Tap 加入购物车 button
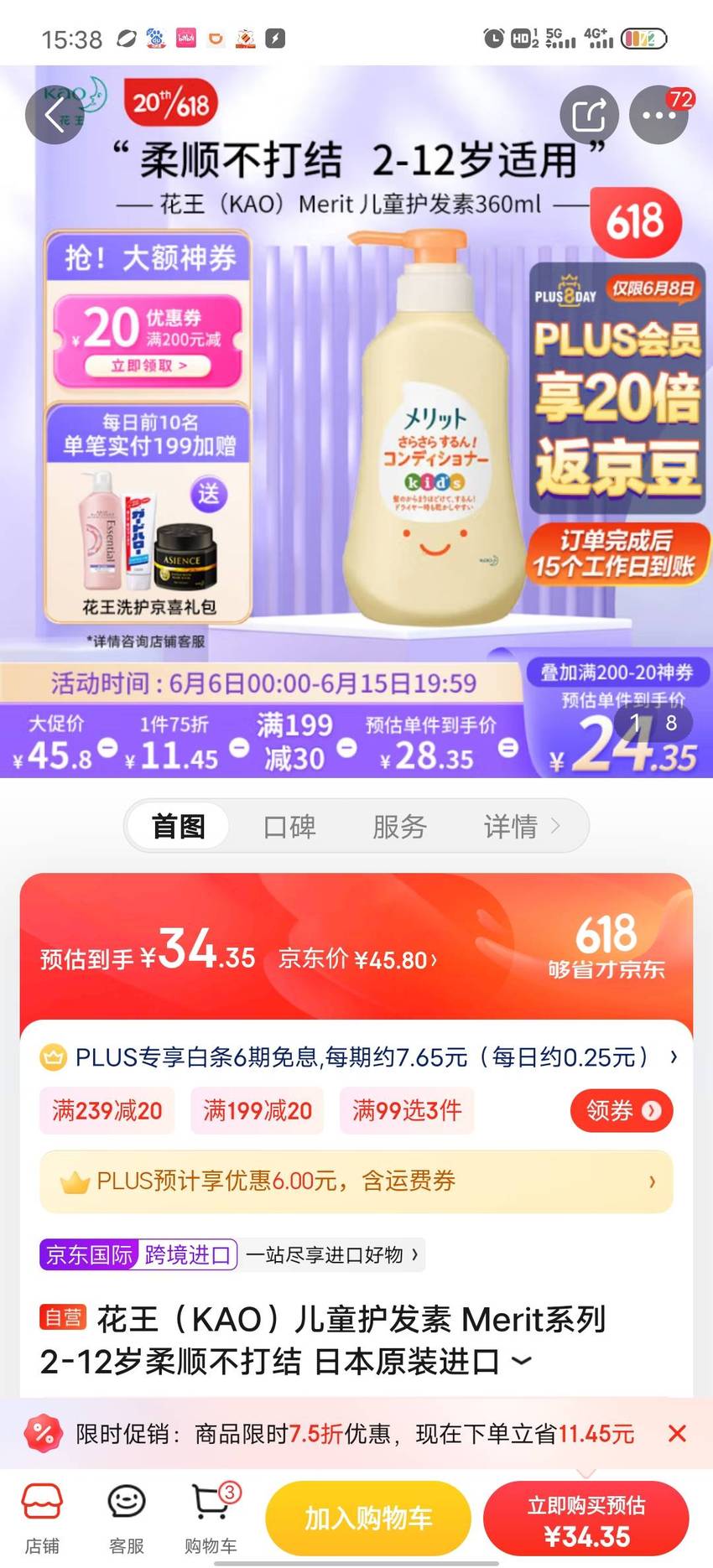 (x=368, y=1519)
